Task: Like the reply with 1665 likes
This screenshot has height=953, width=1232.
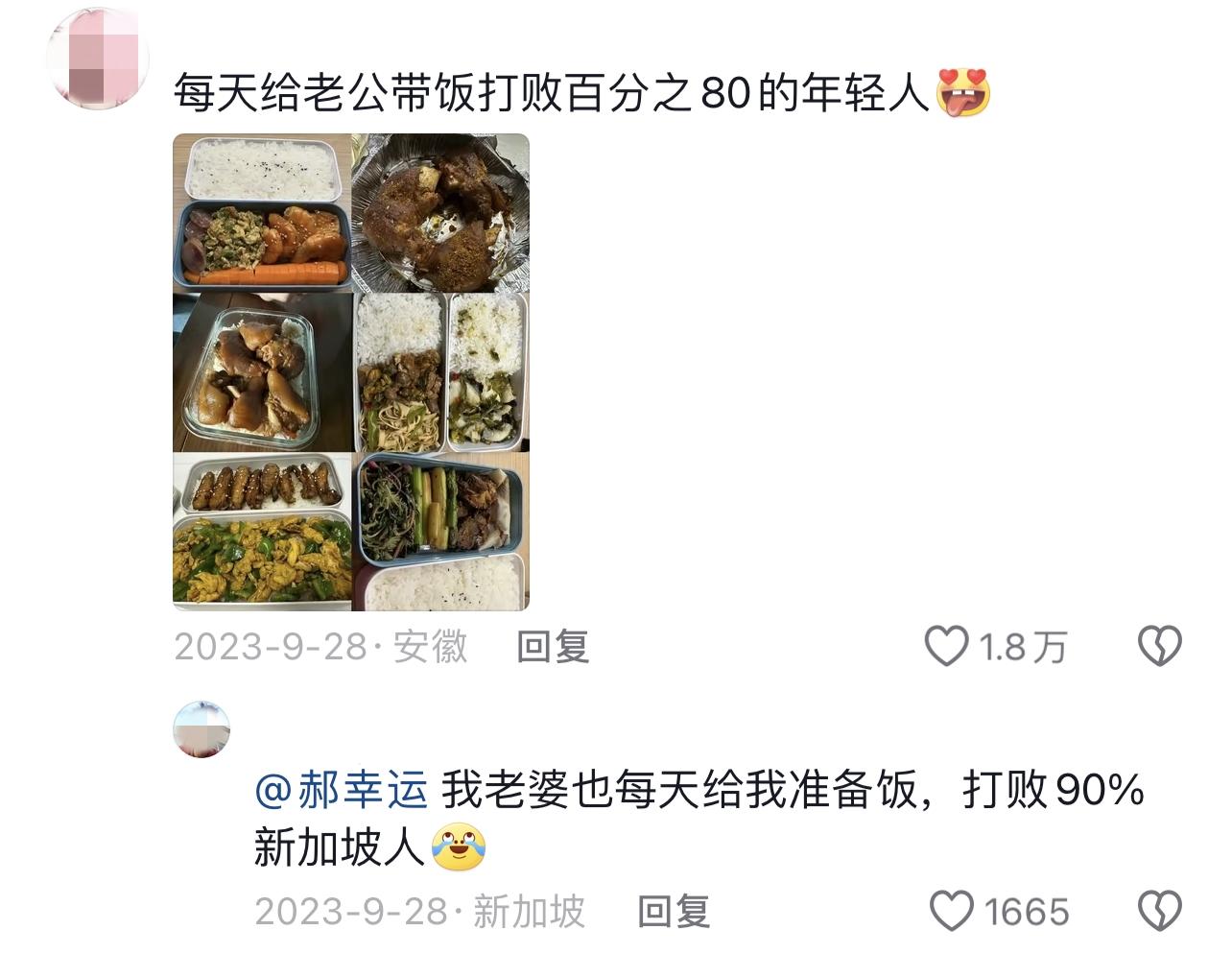Action: 952,911
